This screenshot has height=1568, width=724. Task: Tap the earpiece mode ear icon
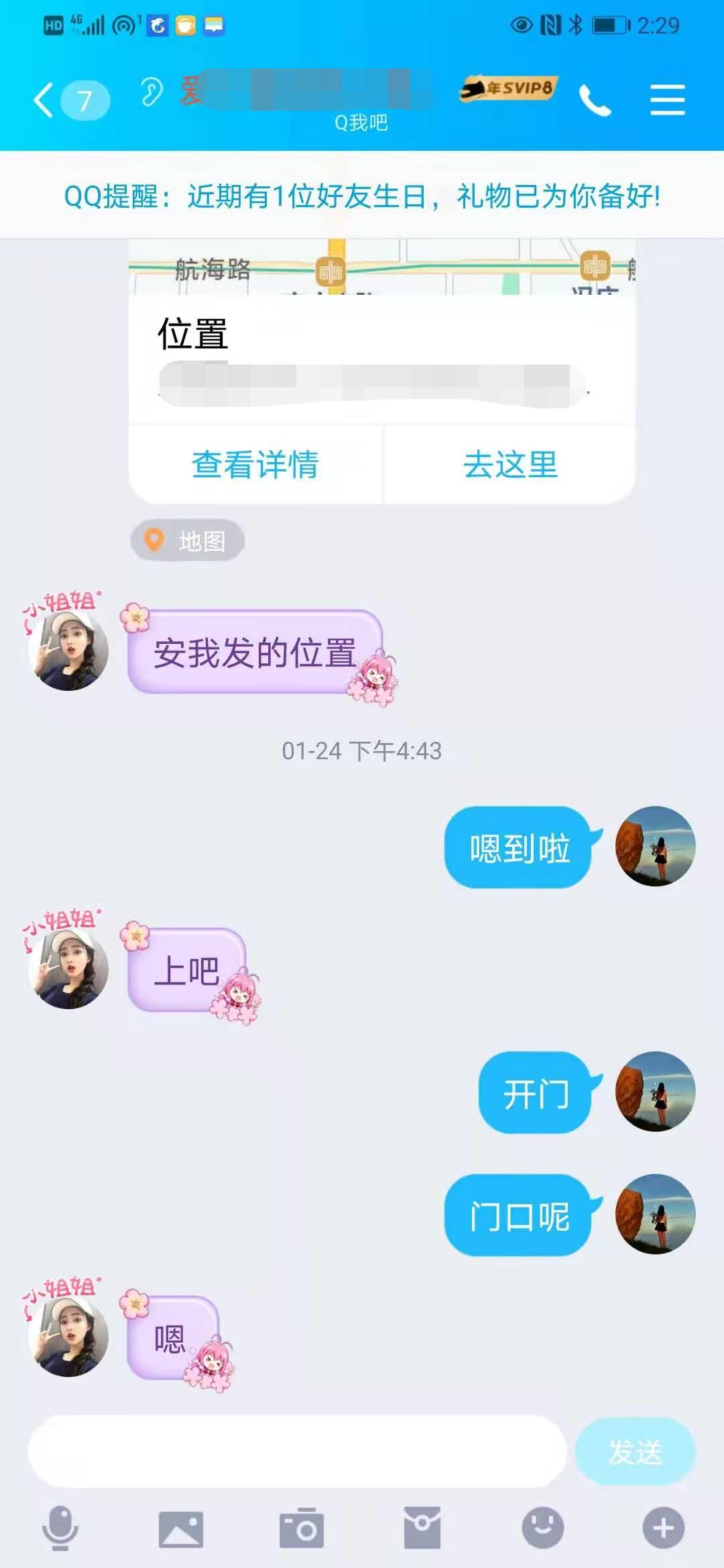pos(152,92)
